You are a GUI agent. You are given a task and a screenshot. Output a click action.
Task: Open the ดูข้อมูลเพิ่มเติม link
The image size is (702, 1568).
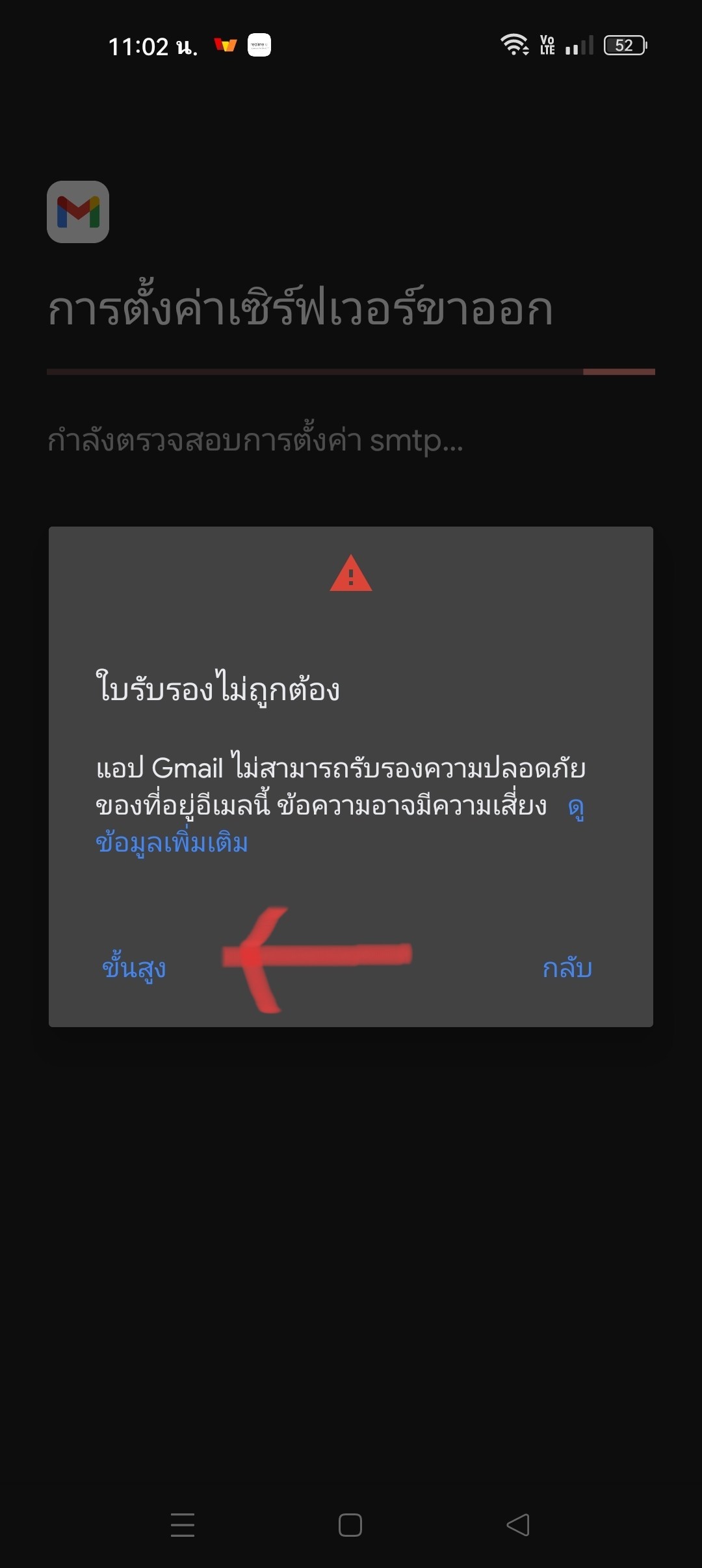(172, 843)
